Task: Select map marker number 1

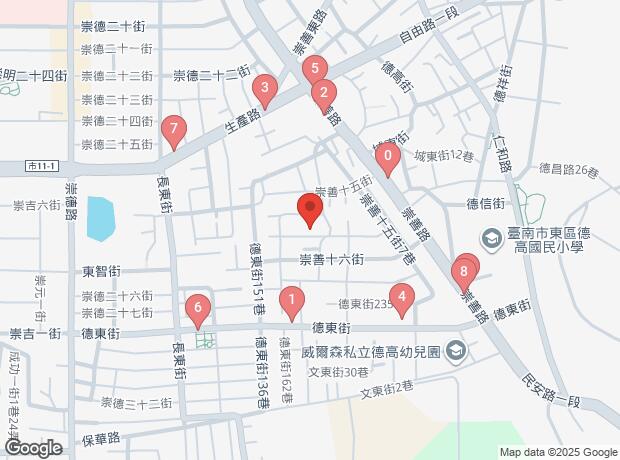Action: click(x=290, y=299)
